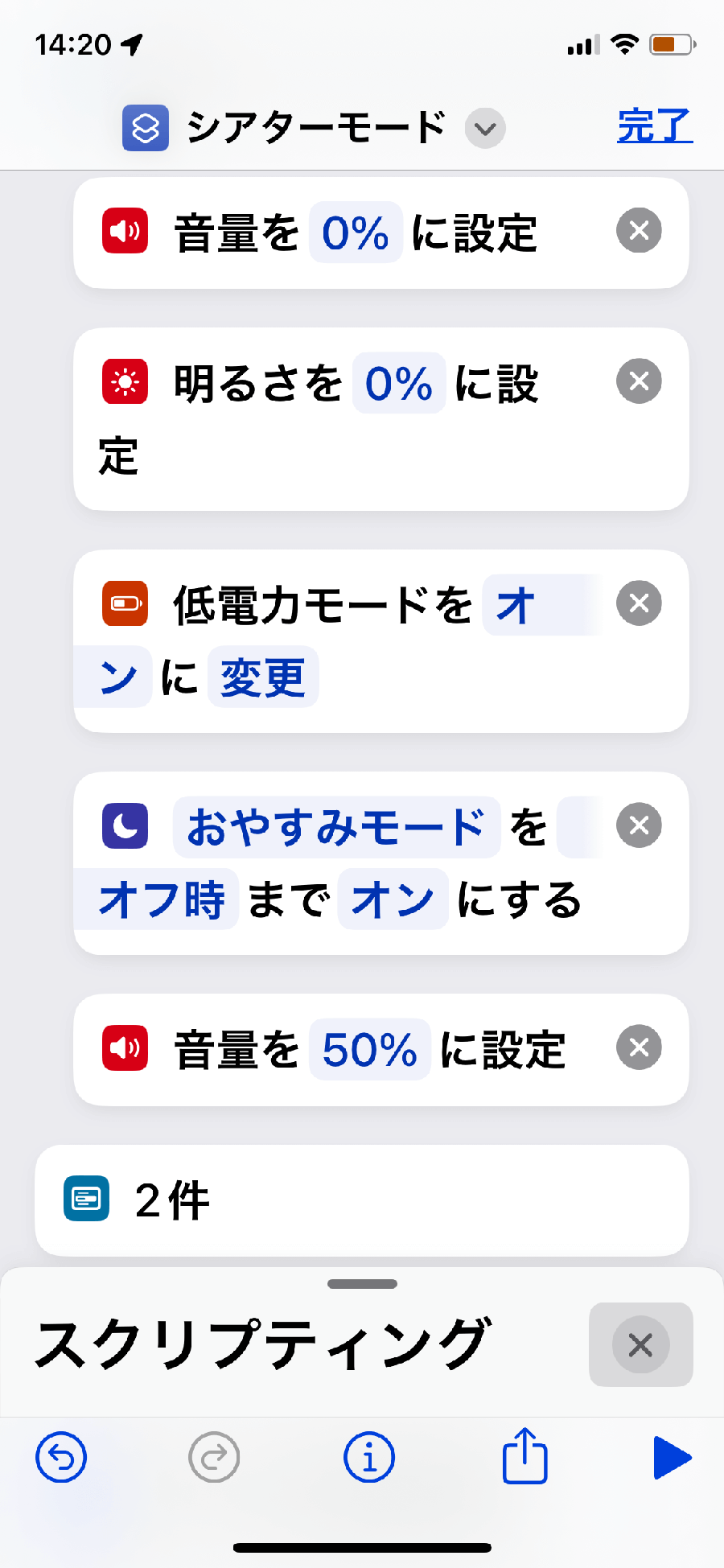
Task: Change the 0% brightness value
Action: pyautogui.click(x=399, y=383)
